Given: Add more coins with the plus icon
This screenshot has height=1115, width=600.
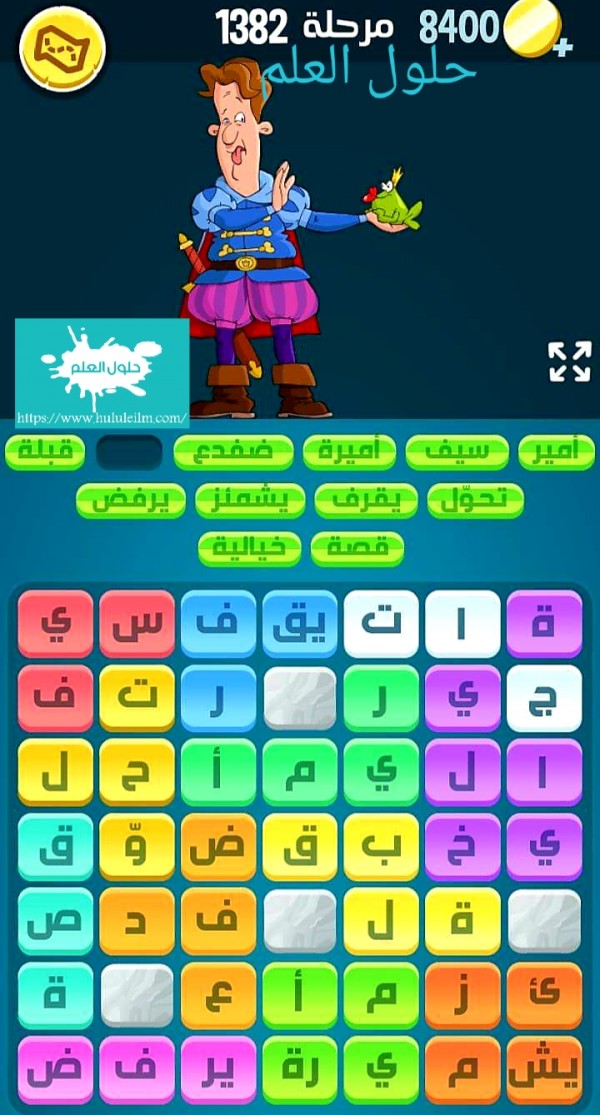Looking at the screenshot, I should pyautogui.click(x=563, y=46).
